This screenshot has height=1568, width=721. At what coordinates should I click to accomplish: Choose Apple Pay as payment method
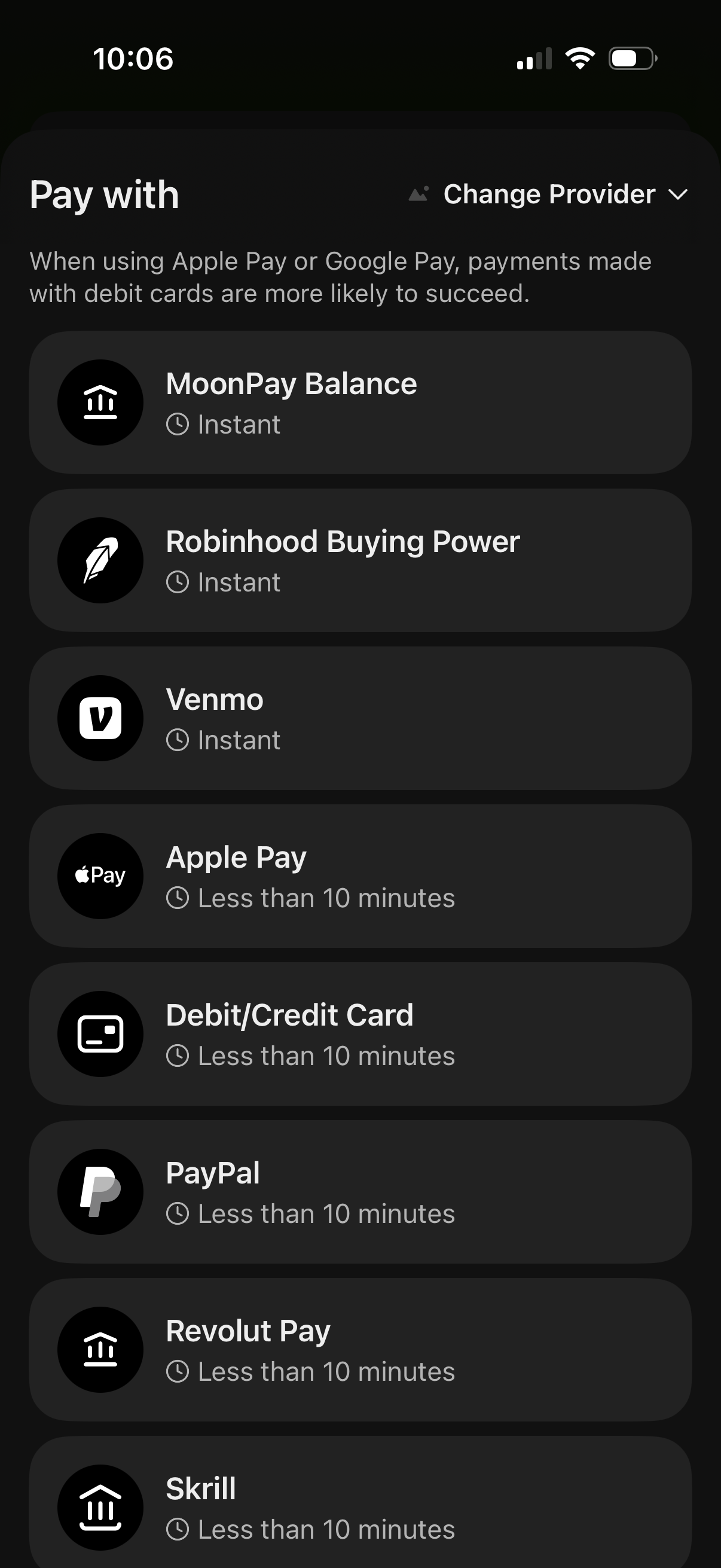(x=360, y=875)
